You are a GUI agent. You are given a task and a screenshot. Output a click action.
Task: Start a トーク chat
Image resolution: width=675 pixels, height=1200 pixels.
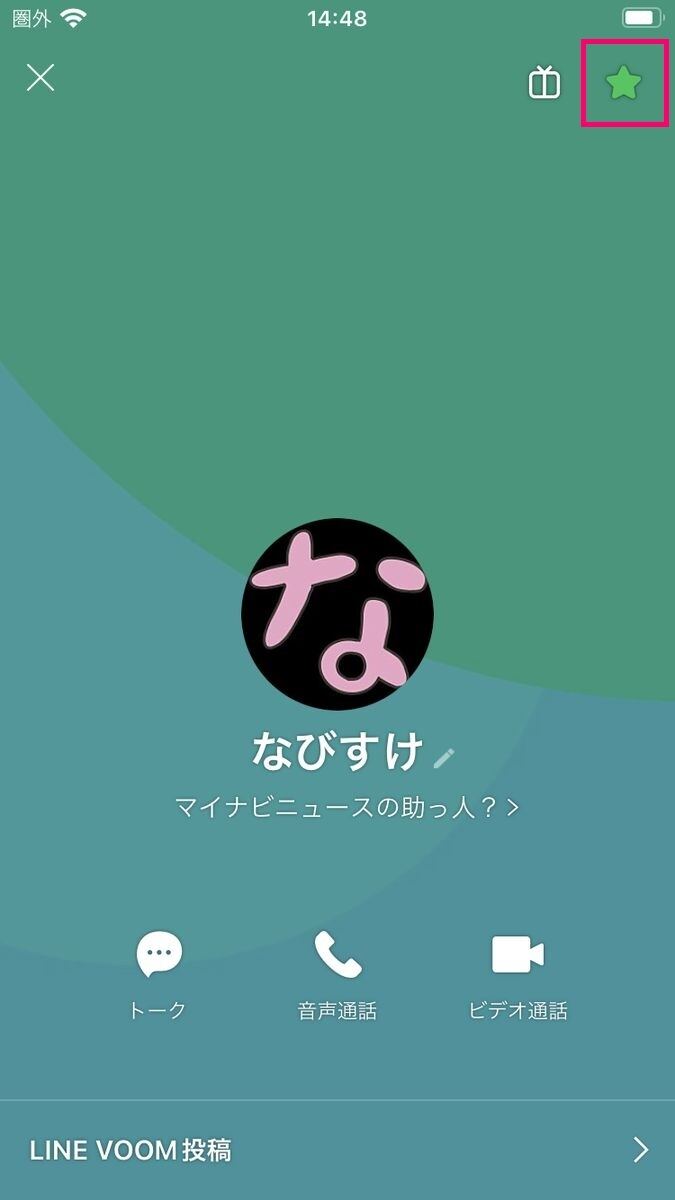[x=158, y=975]
